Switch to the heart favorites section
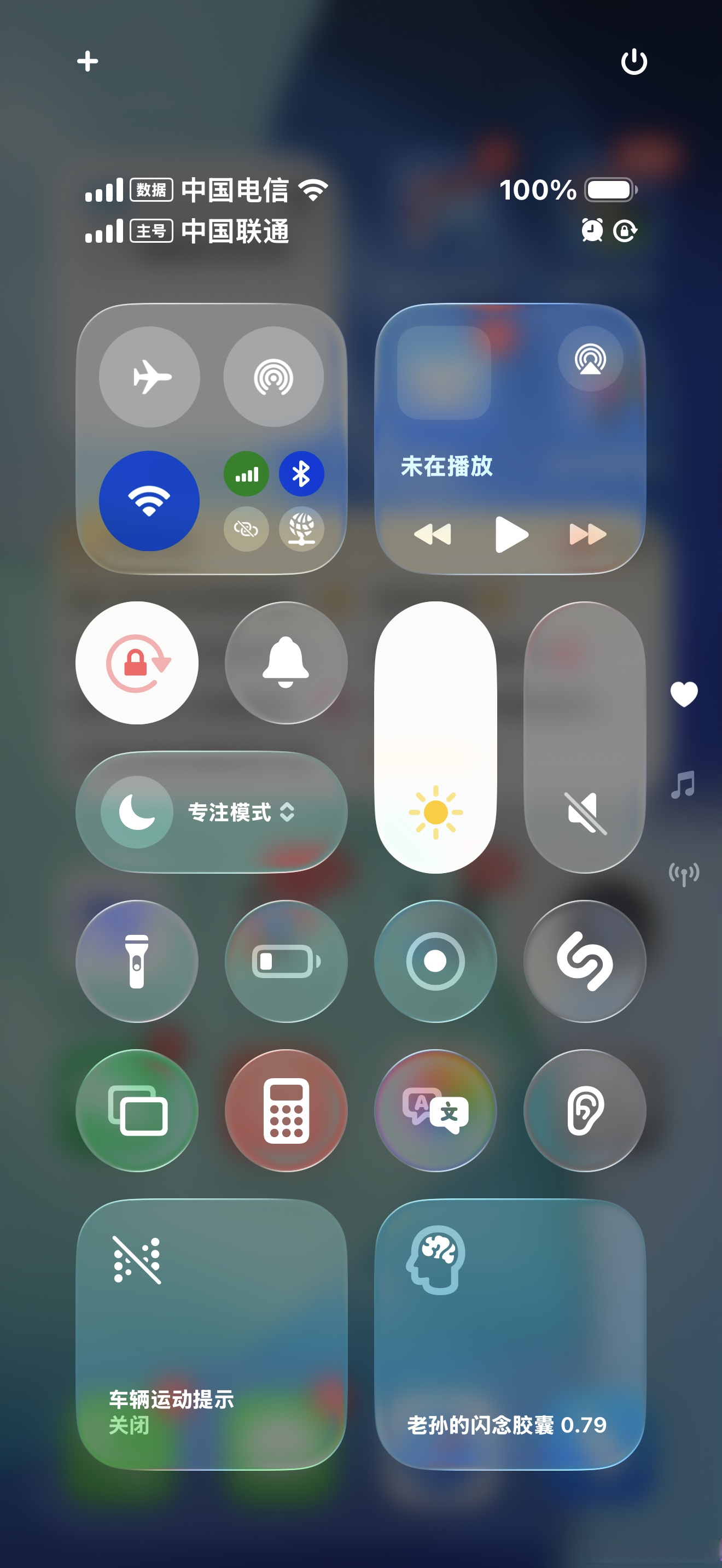 pyautogui.click(x=683, y=694)
